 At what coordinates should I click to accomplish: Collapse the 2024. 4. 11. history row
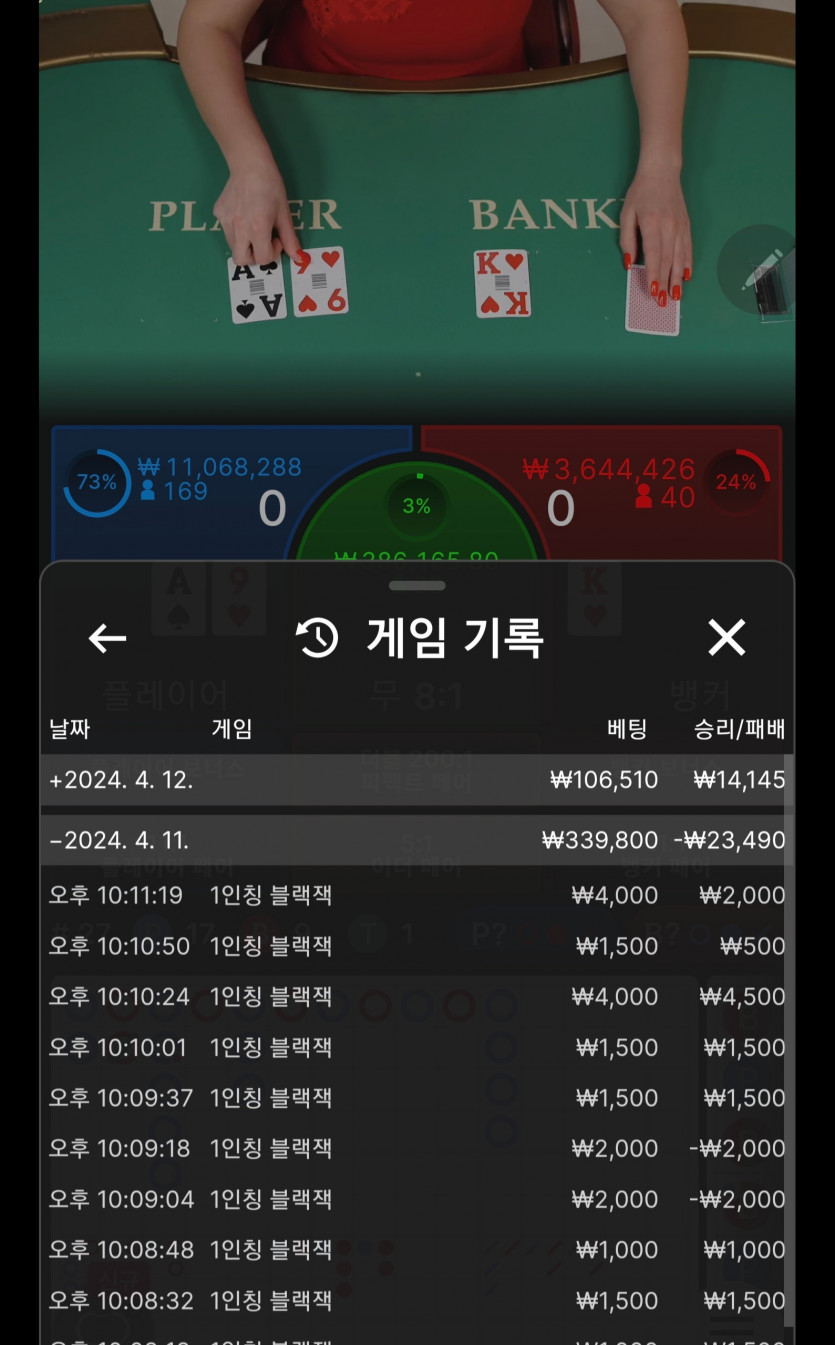tap(417, 840)
